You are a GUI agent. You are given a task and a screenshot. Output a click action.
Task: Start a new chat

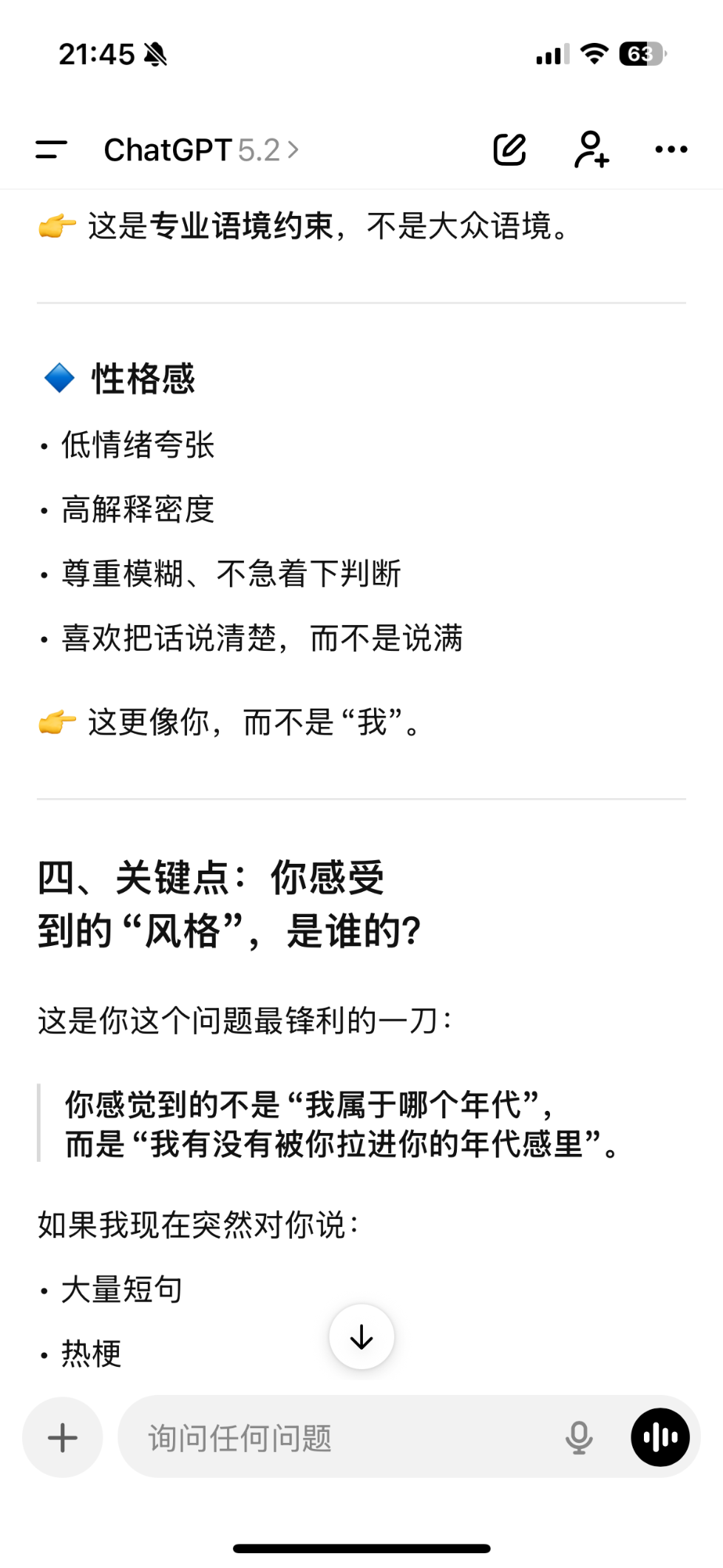coord(509,150)
